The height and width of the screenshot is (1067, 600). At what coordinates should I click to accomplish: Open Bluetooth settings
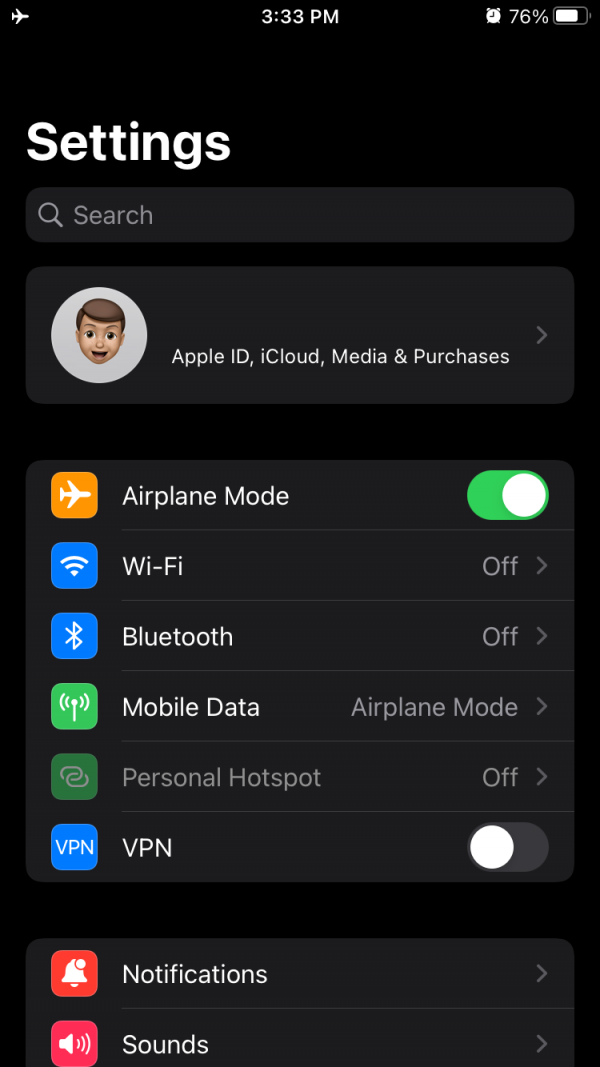click(300, 637)
